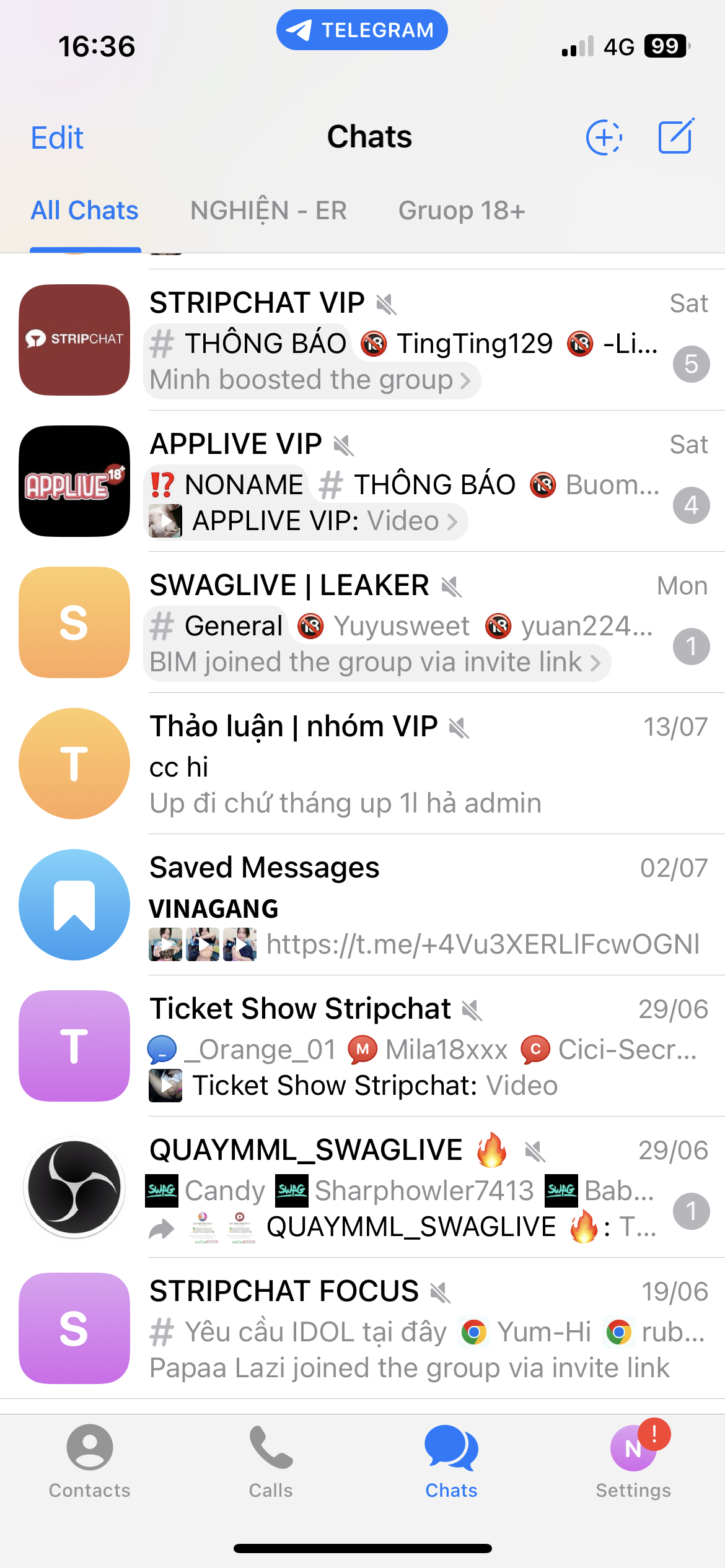Return to Telegram via the status bar pill
The height and width of the screenshot is (1568, 725).
tap(362, 30)
